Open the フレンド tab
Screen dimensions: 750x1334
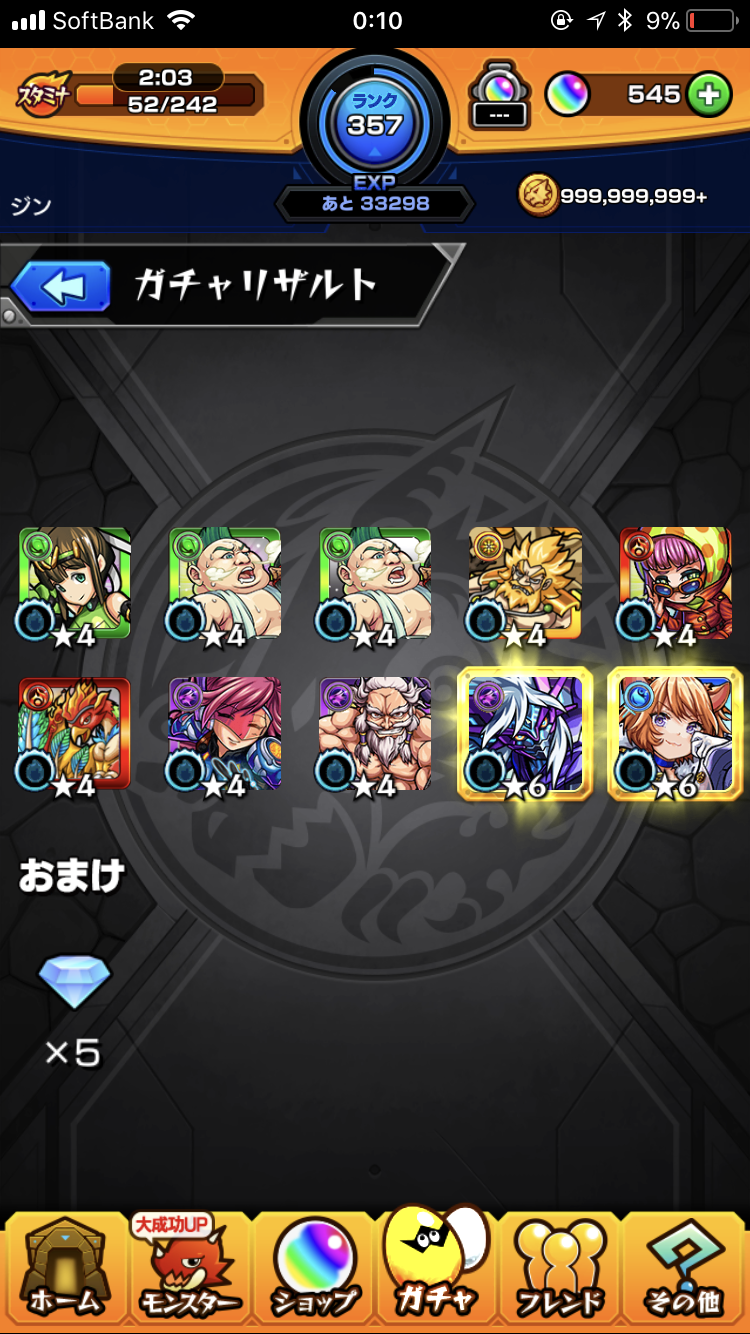[x=560, y=1270]
